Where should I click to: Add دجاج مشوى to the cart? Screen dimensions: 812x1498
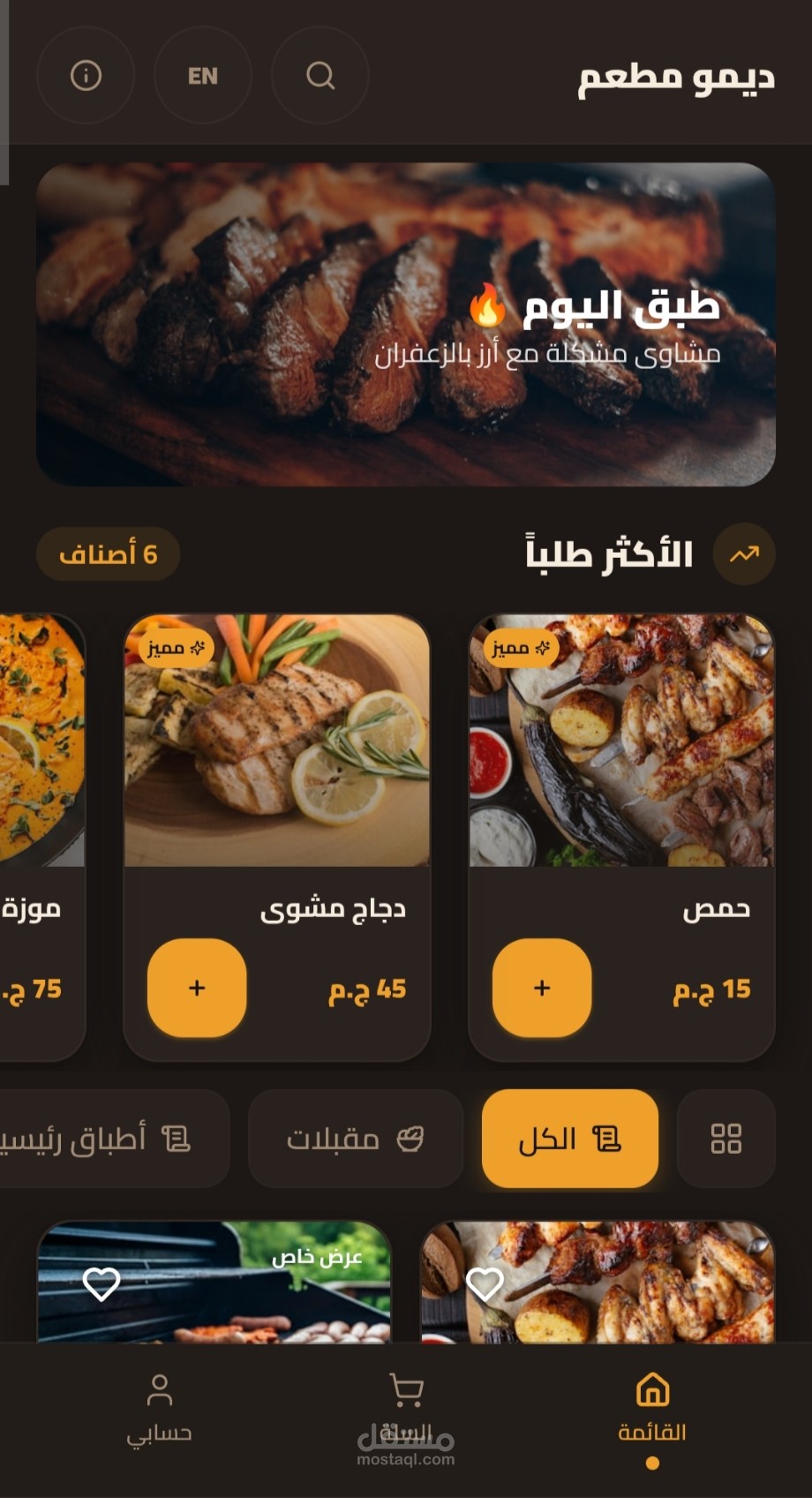point(197,988)
